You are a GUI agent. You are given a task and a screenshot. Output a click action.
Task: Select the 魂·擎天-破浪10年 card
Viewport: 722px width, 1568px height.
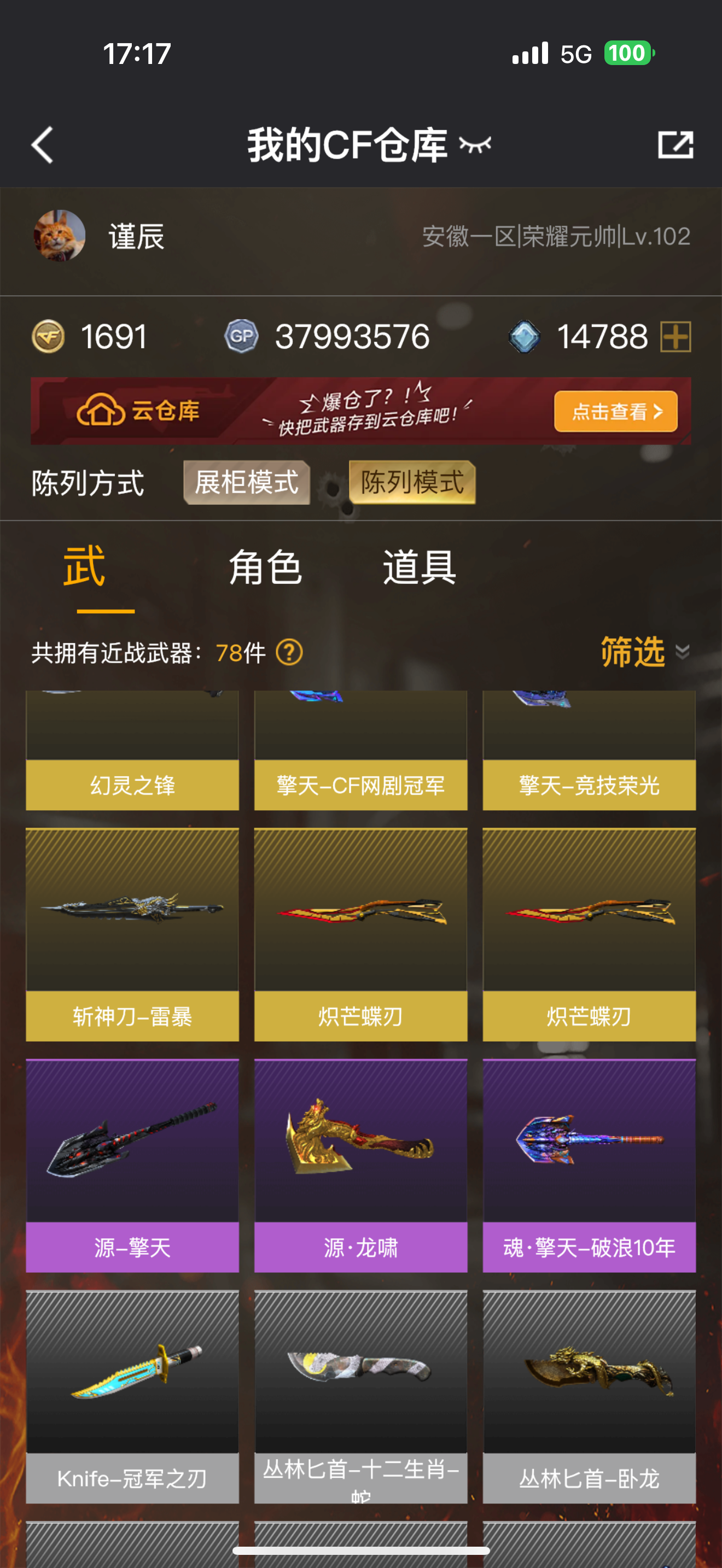pos(589,1165)
